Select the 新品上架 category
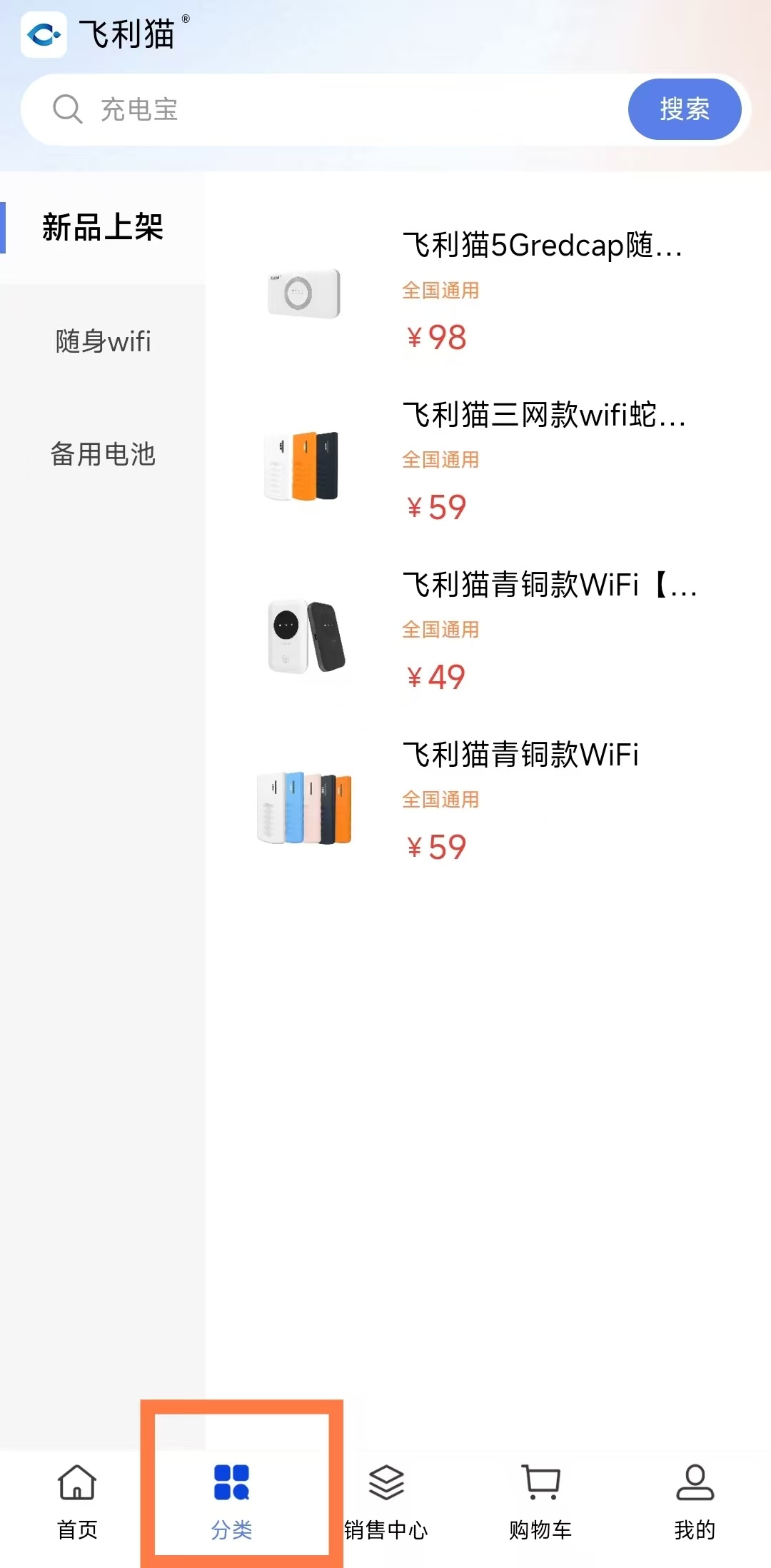The image size is (771, 1568). coord(103,228)
